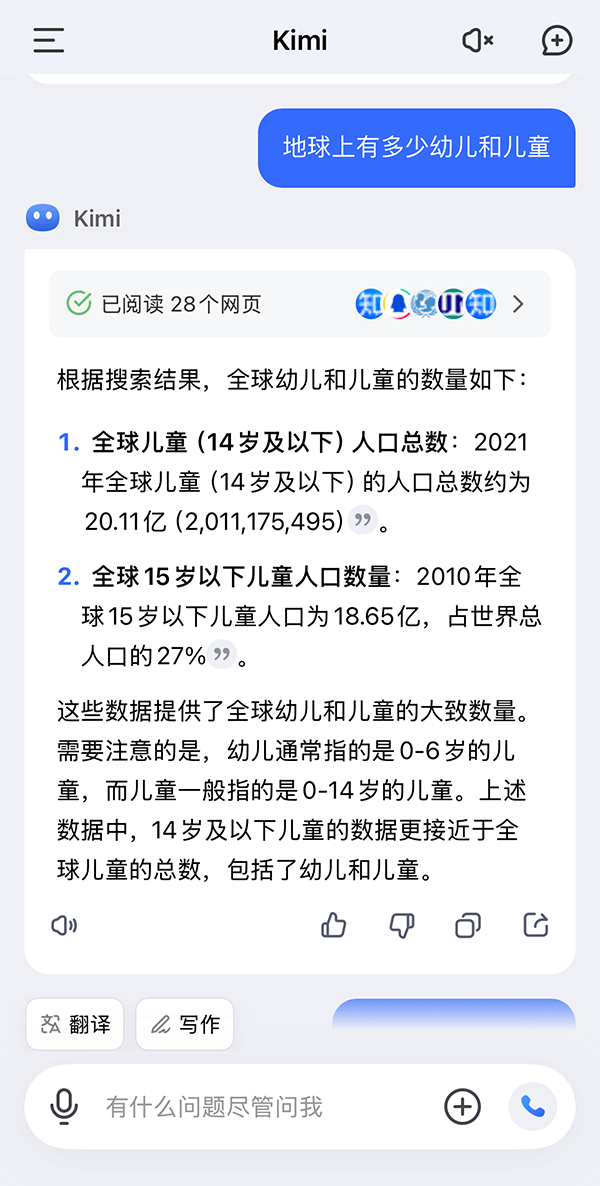
Task: Share Kimi's answer
Action: coord(536,925)
